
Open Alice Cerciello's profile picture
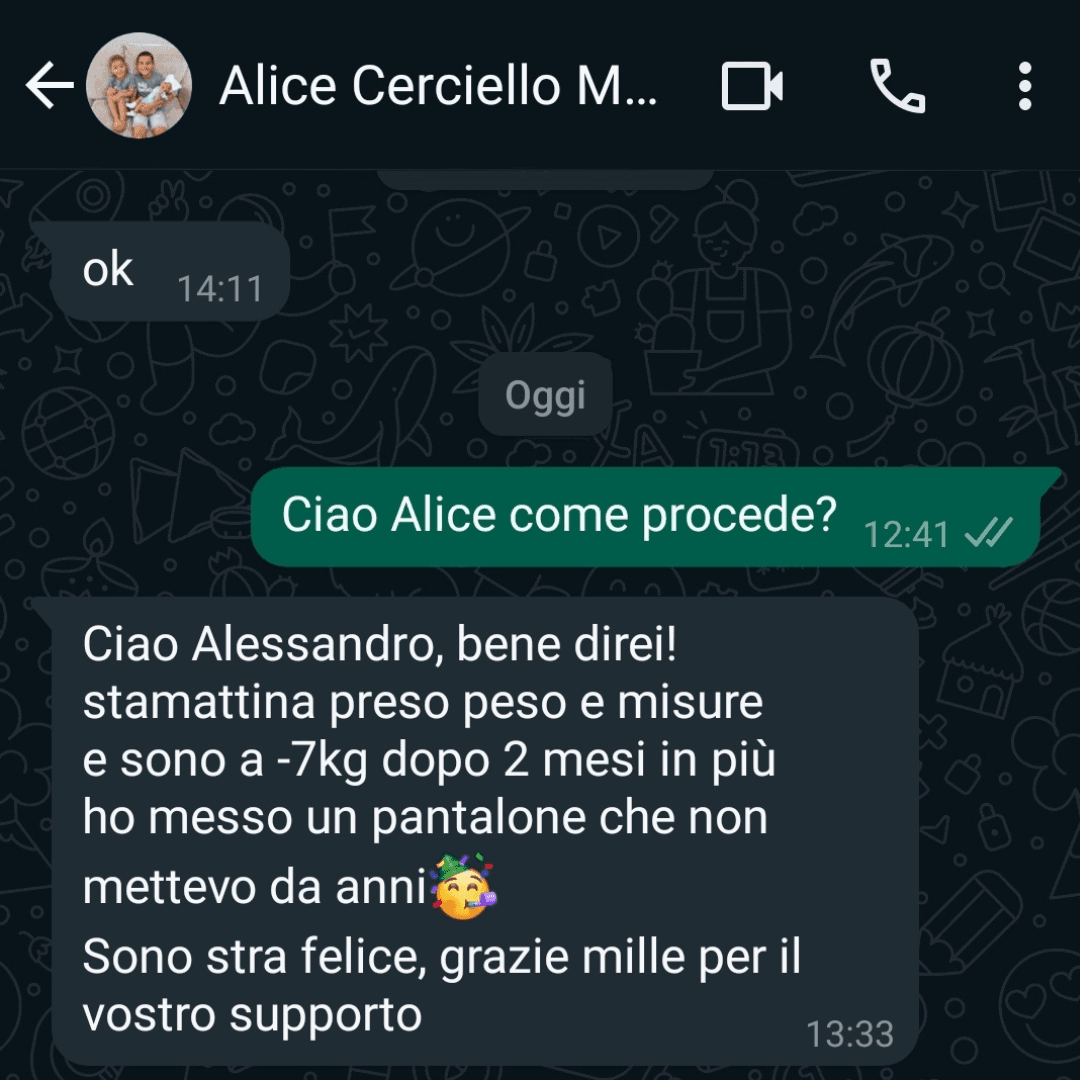[139, 86]
